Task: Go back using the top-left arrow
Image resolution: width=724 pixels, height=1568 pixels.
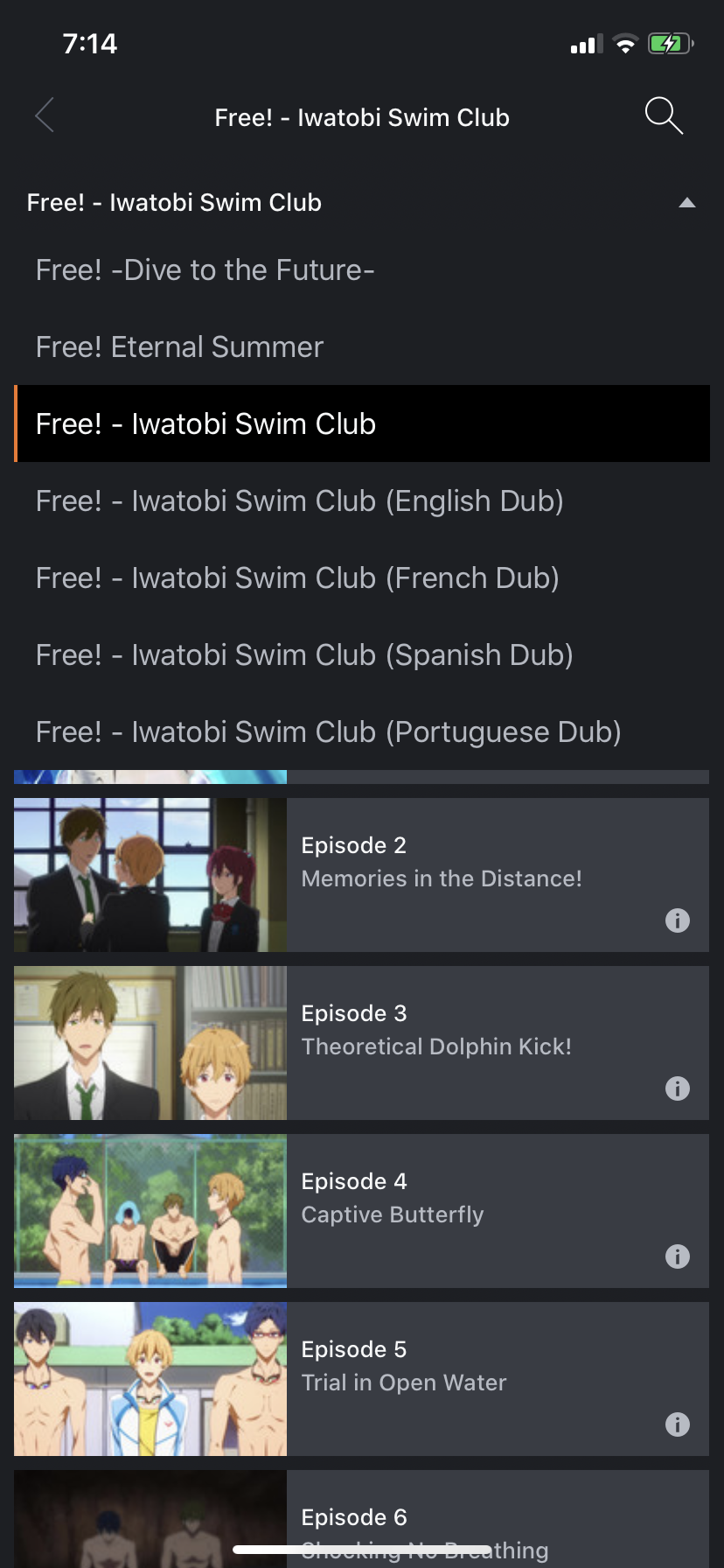Action: pos(45,115)
